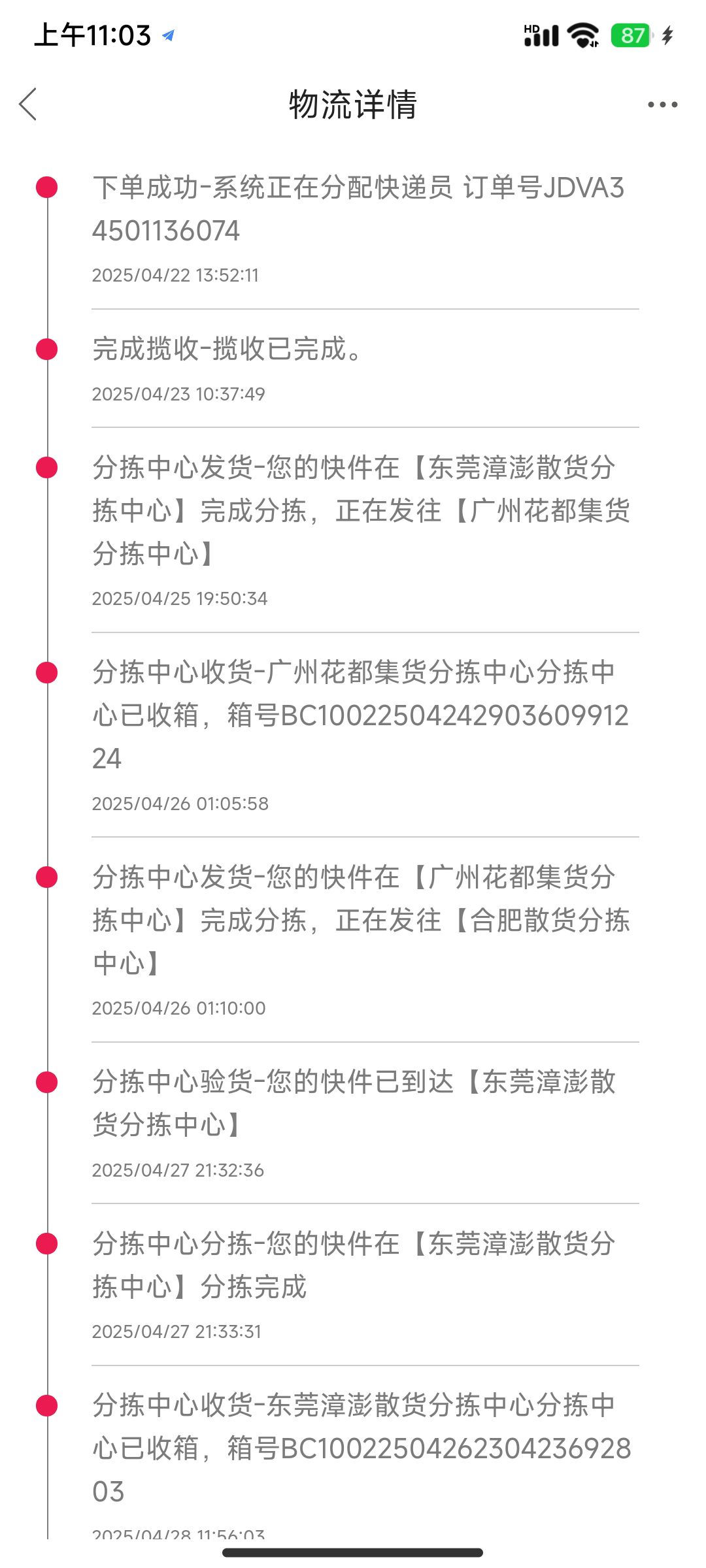Open the three-dot more options menu
Screen dimensions: 706x1568
tap(662, 105)
